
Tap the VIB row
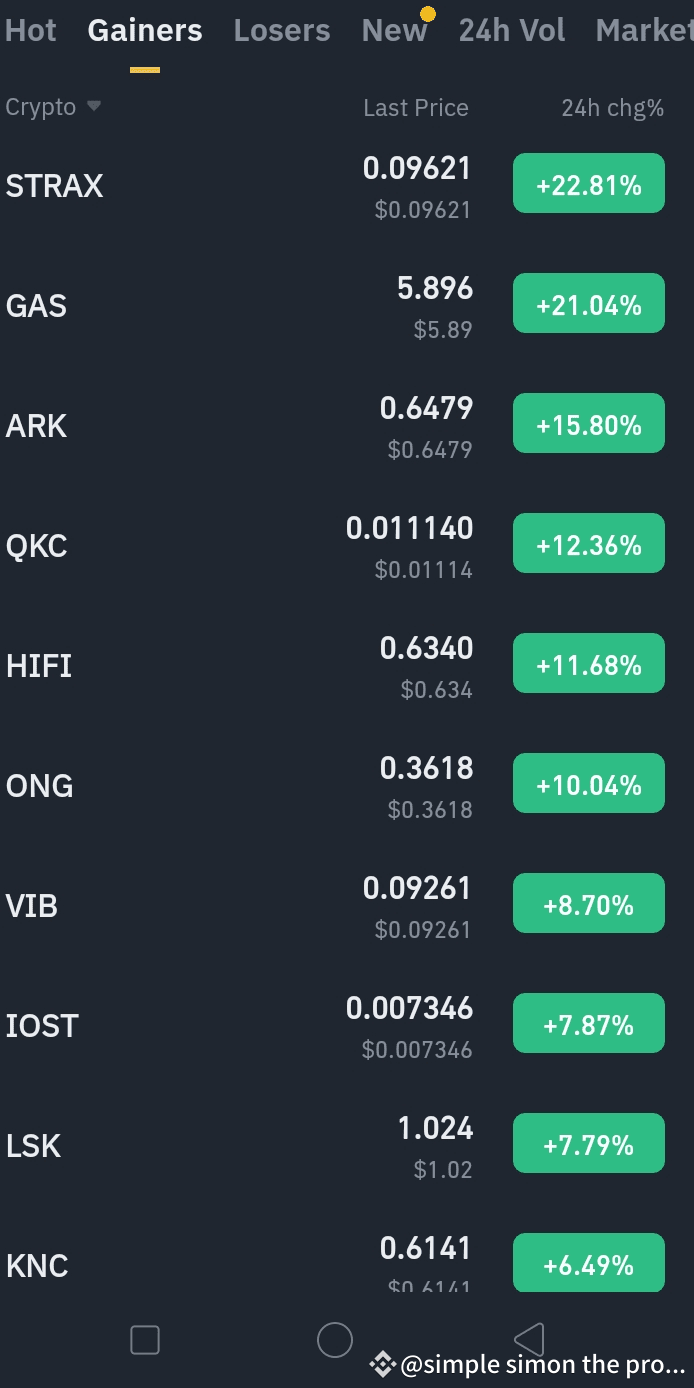[347, 906]
